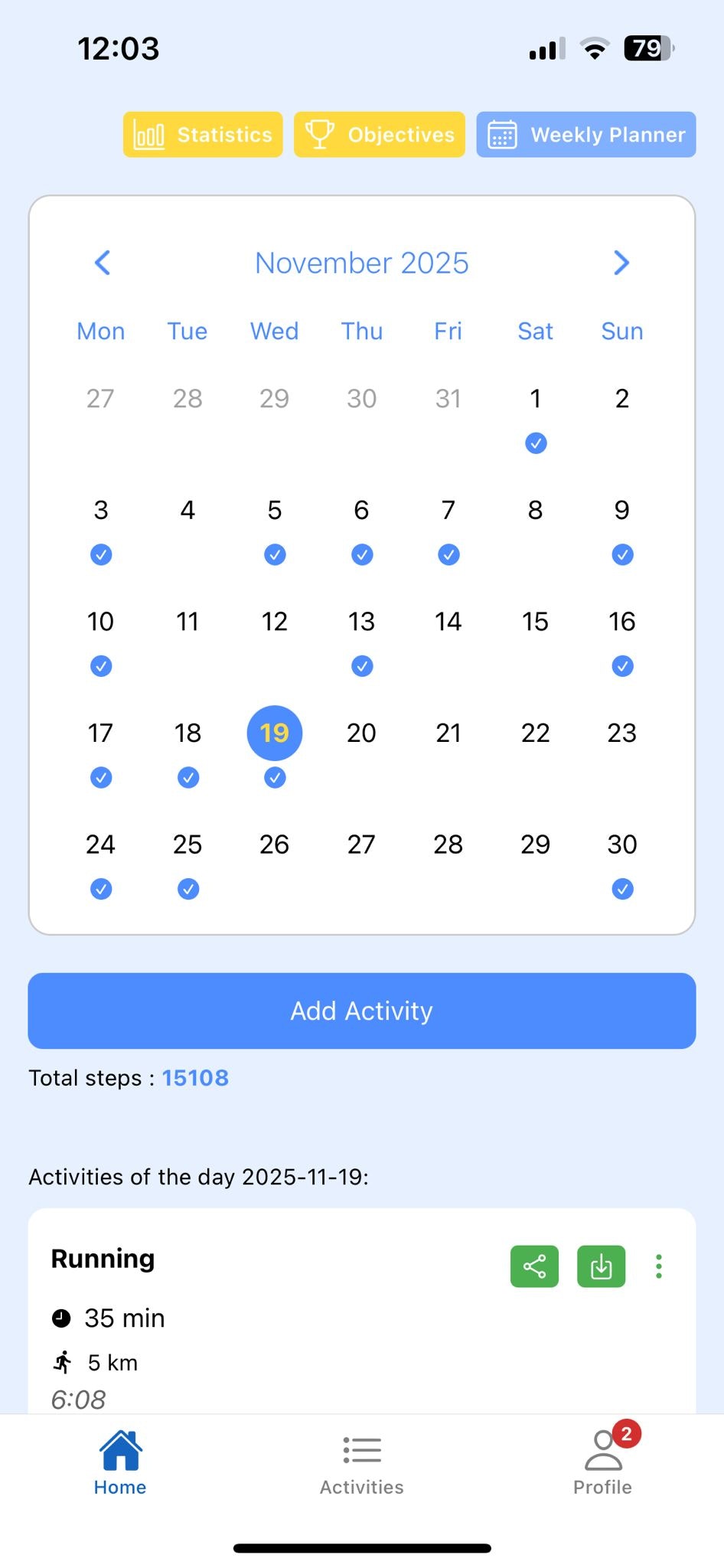Open the Running activity overflow menu
The height and width of the screenshot is (1568, 724).
pos(658,1266)
